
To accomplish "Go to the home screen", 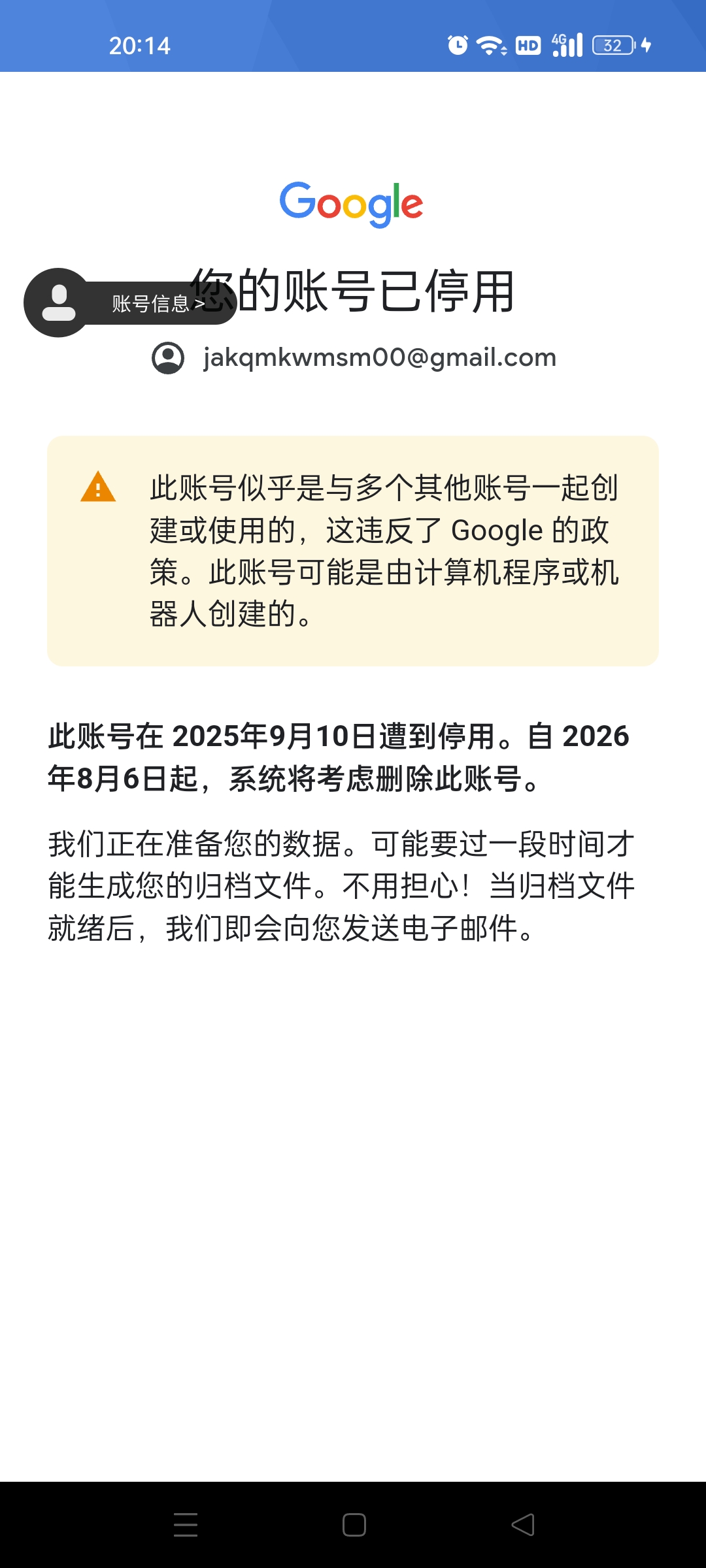I will tap(354, 1525).
